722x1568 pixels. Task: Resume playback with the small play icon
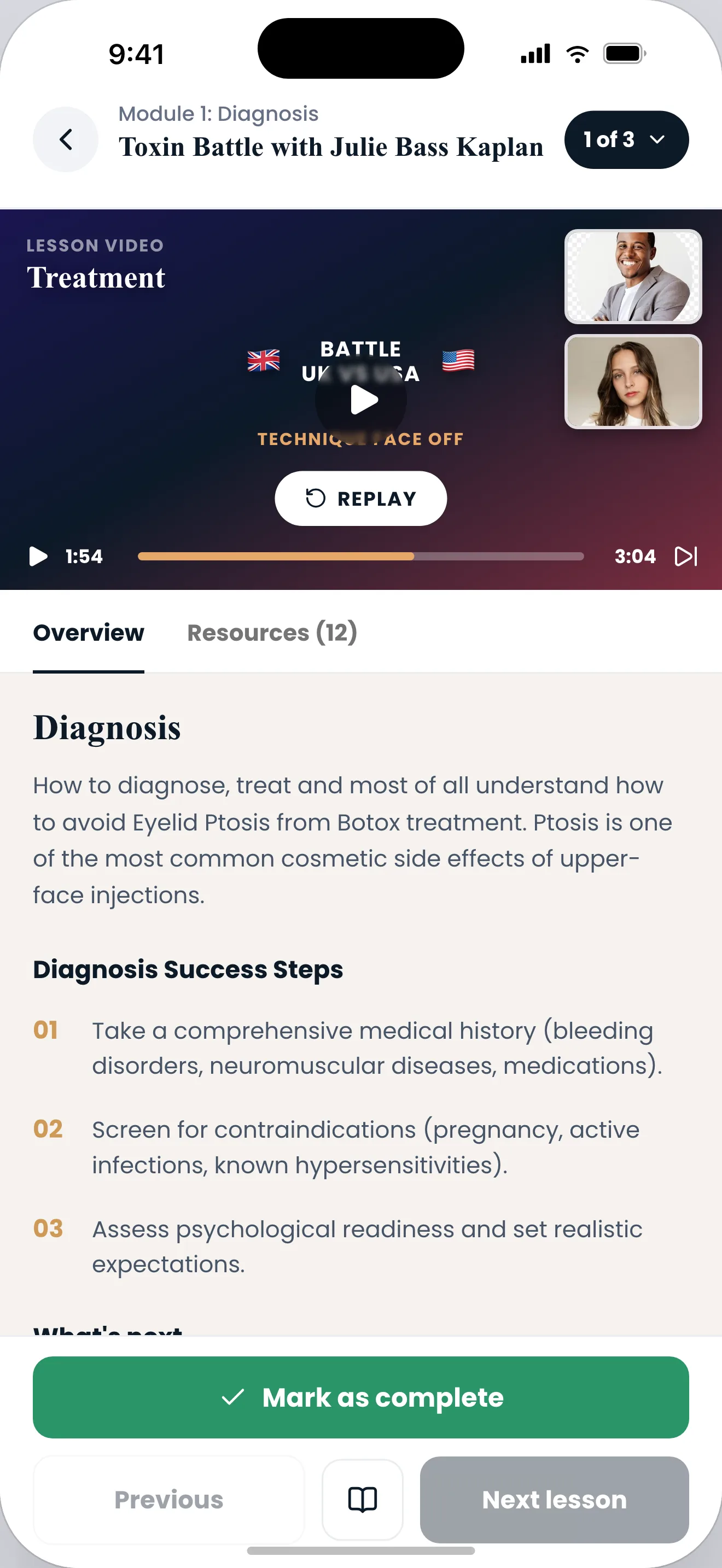(38, 555)
